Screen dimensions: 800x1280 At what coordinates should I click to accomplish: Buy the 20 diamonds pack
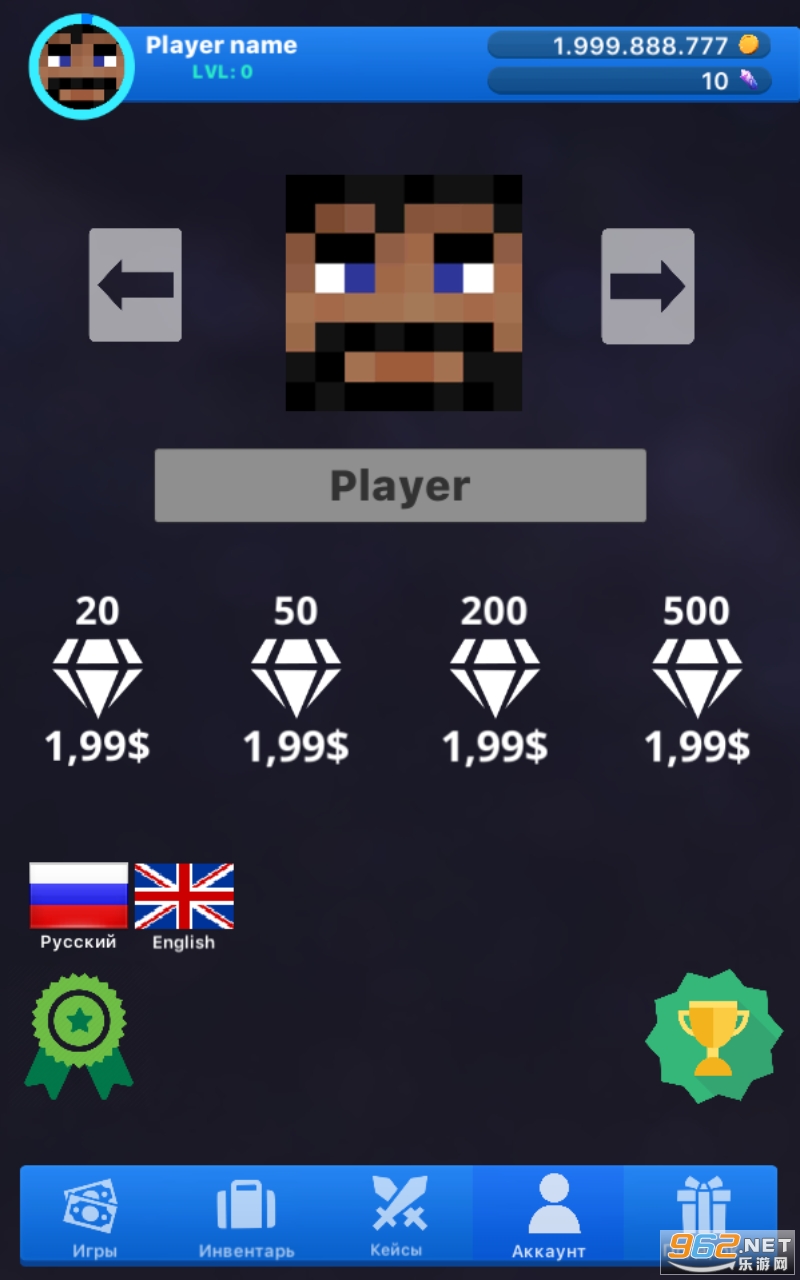coord(97,680)
